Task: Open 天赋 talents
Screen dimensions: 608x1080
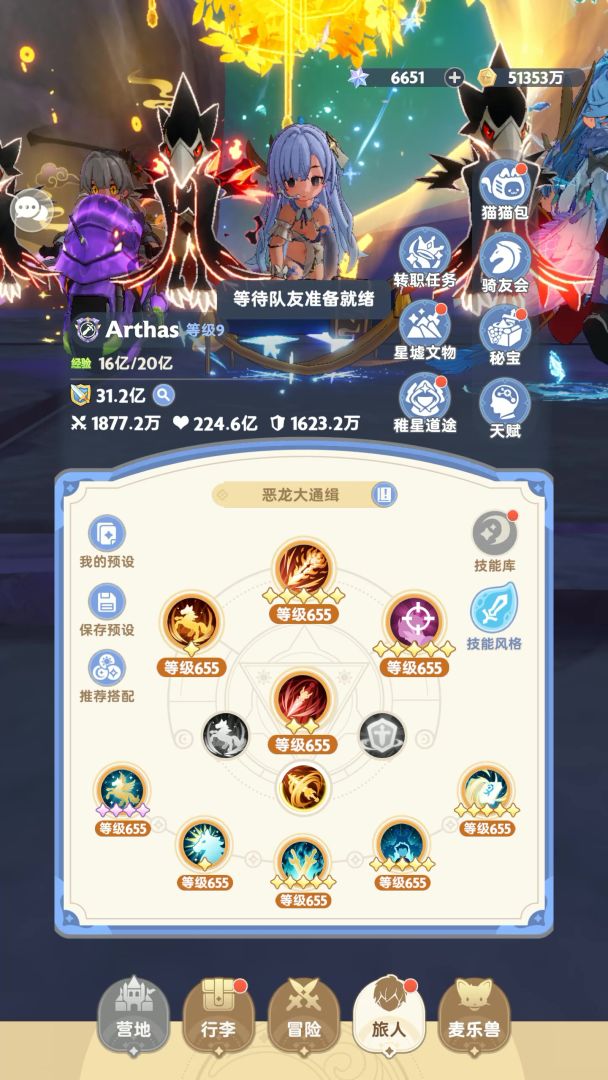Action: (x=503, y=405)
